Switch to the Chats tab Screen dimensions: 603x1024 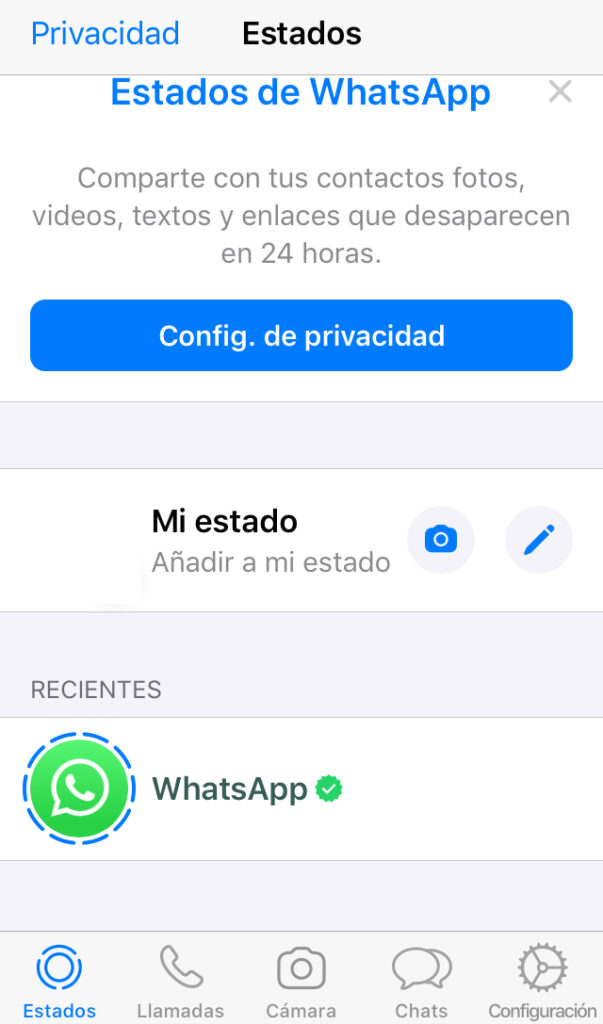(421, 982)
